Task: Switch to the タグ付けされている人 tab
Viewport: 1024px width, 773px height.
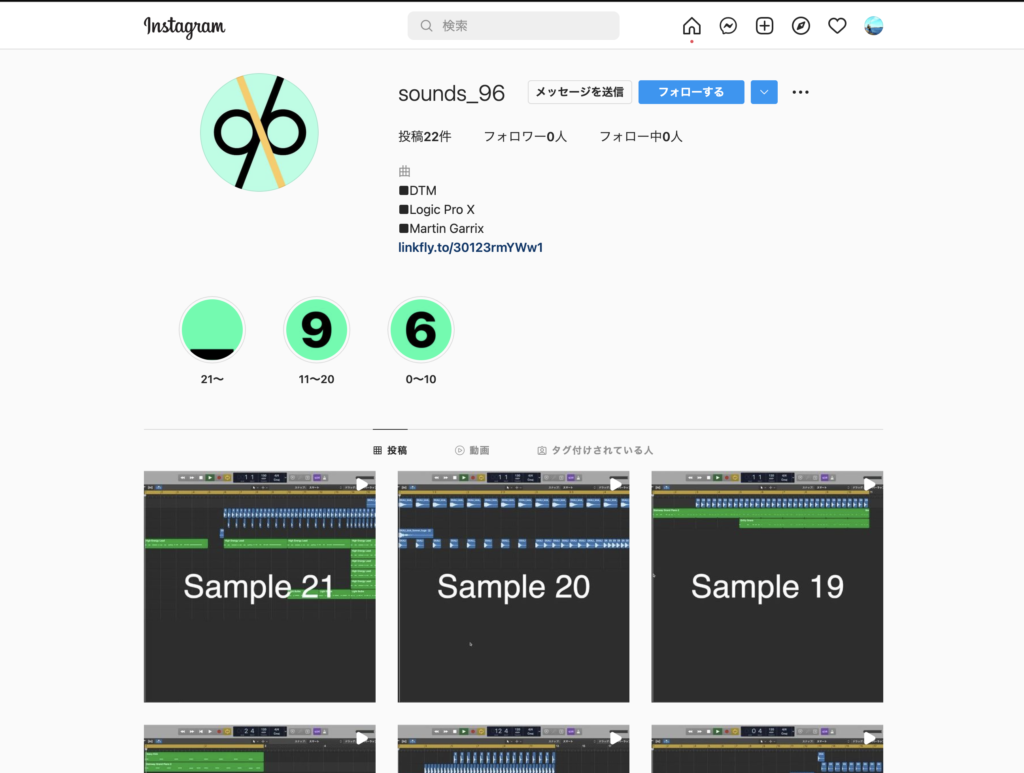Action: point(595,451)
